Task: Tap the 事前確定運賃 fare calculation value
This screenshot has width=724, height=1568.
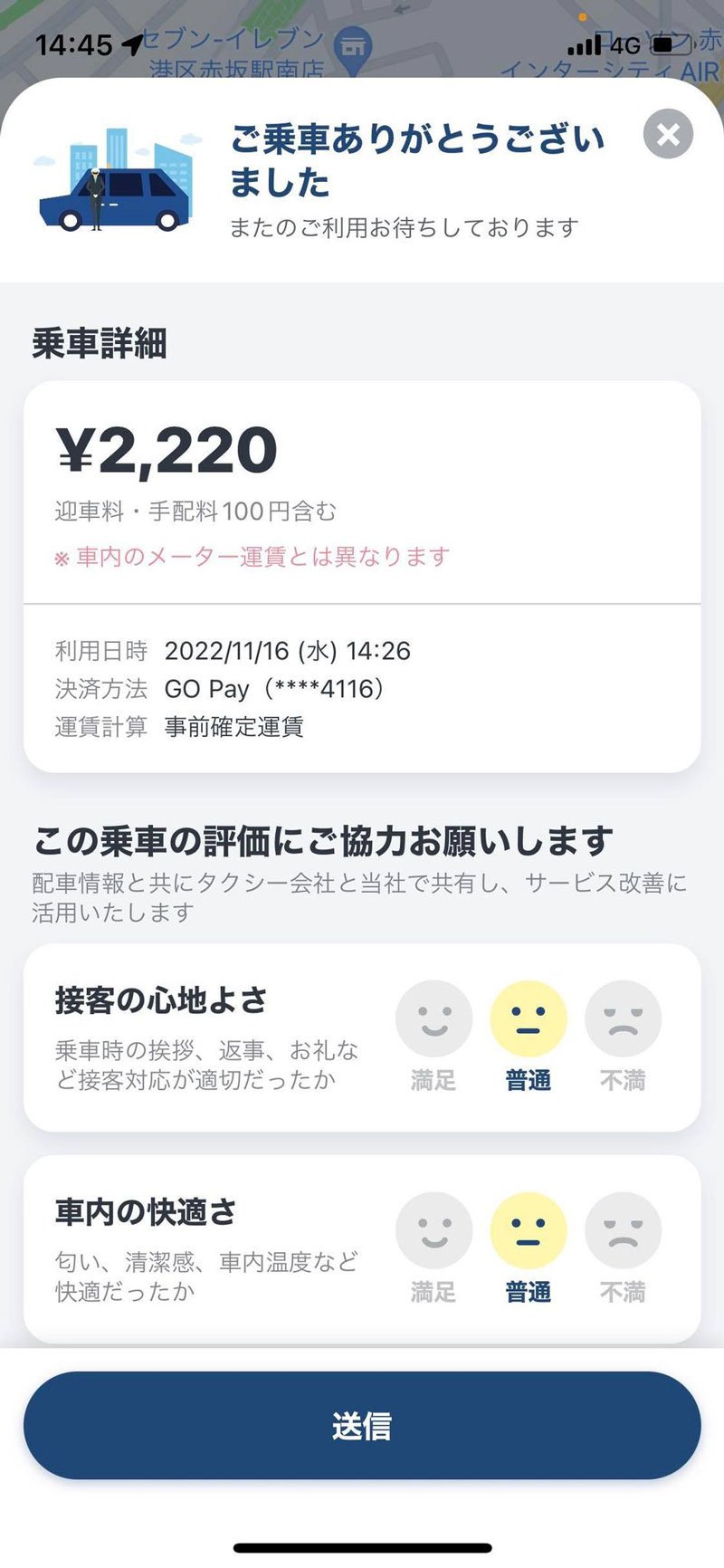Action: point(233,728)
